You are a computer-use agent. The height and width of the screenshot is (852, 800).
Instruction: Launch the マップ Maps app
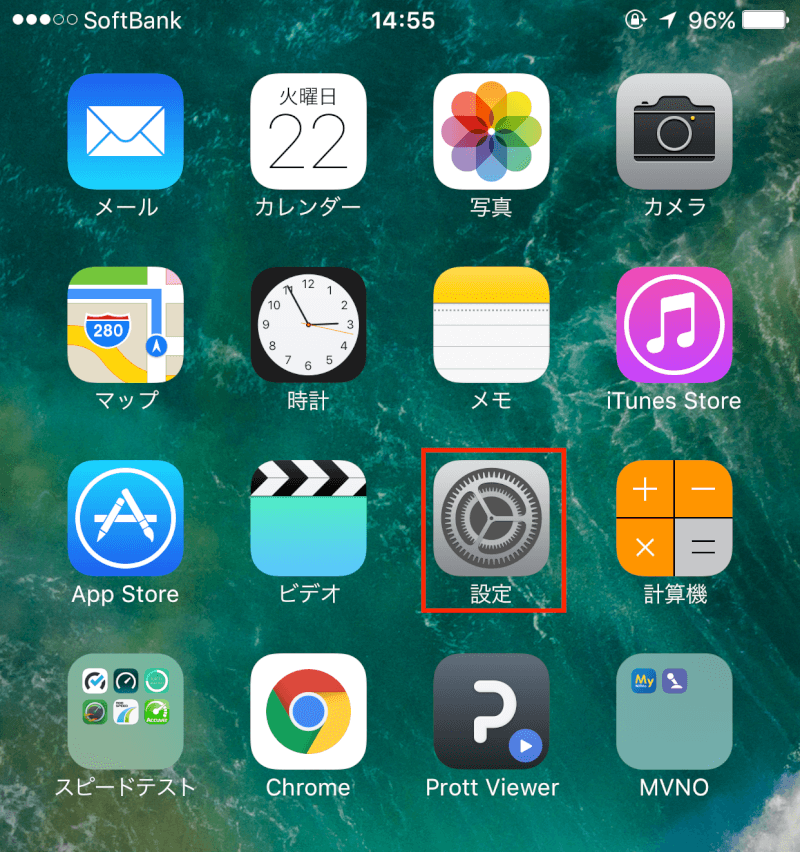click(125, 324)
